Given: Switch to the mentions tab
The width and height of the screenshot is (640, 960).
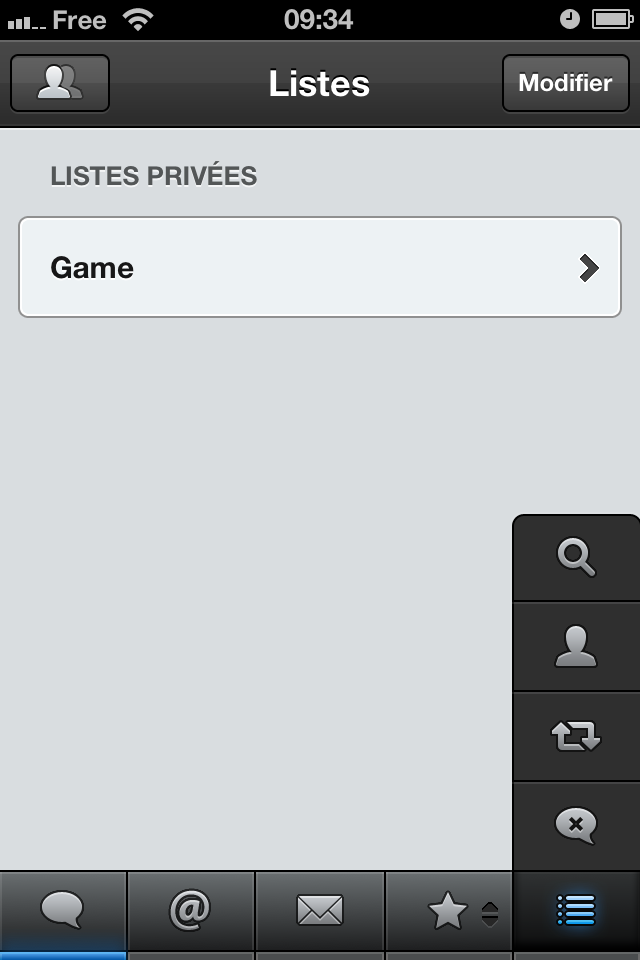Looking at the screenshot, I should point(191,911).
